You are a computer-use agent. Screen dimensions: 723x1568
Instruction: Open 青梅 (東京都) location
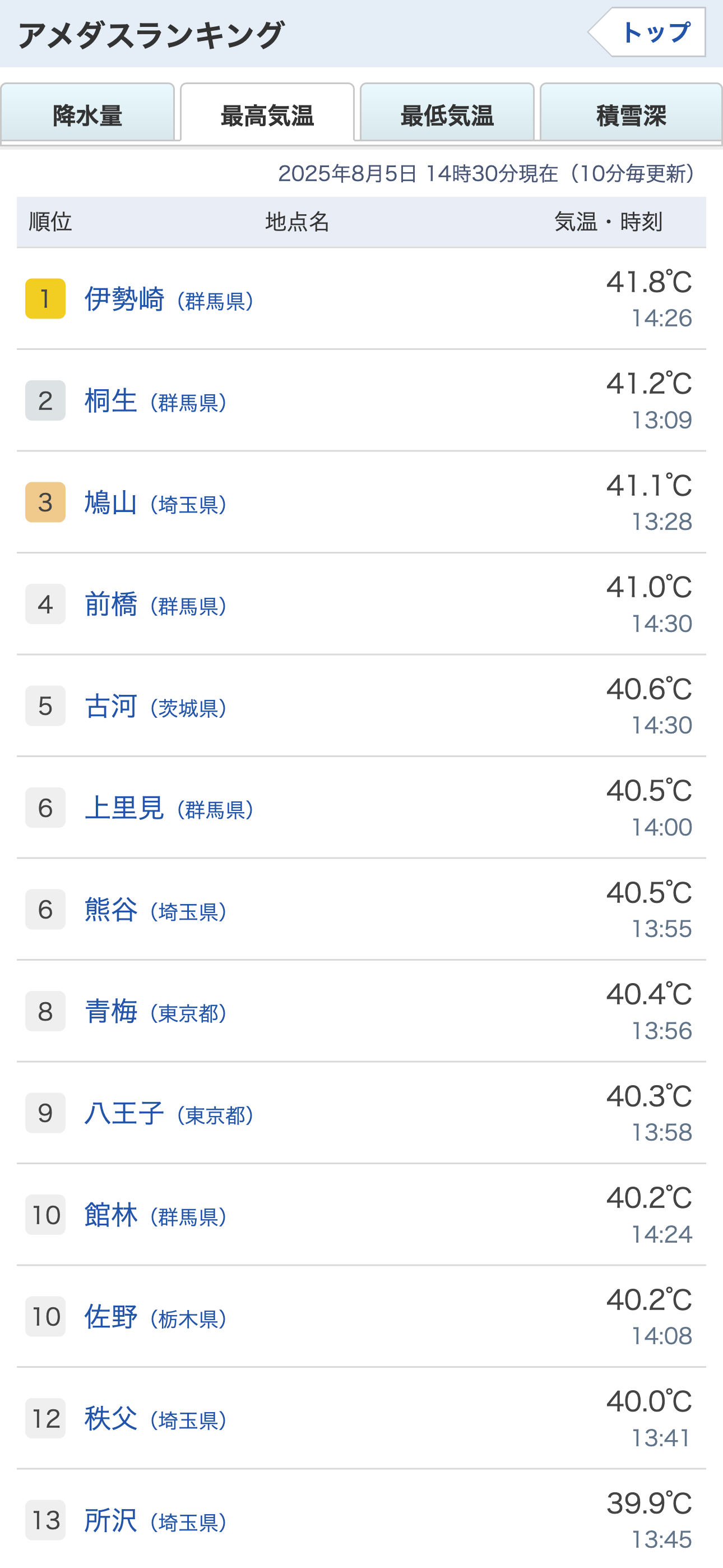[x=112, y=1012]
